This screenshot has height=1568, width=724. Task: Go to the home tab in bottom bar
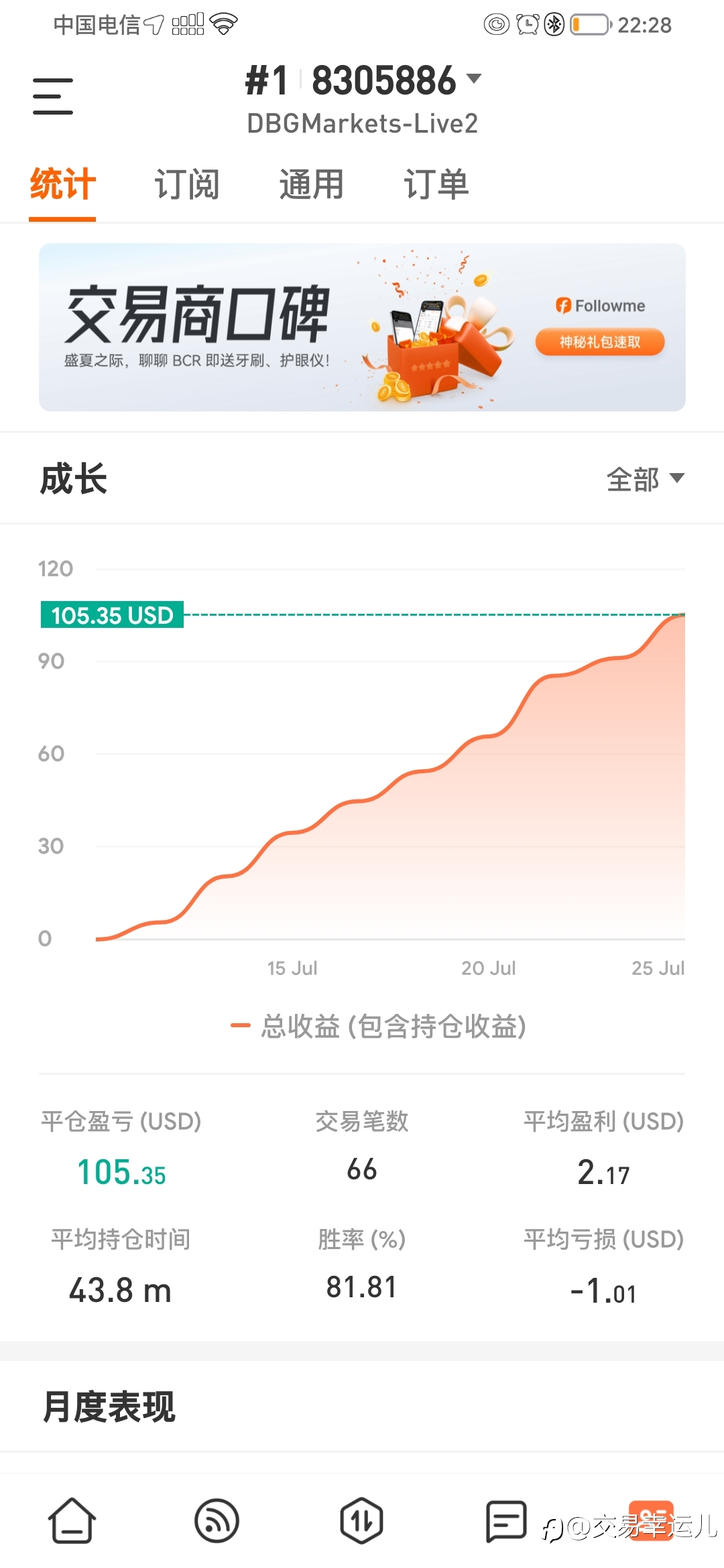tap(72, 1520)
